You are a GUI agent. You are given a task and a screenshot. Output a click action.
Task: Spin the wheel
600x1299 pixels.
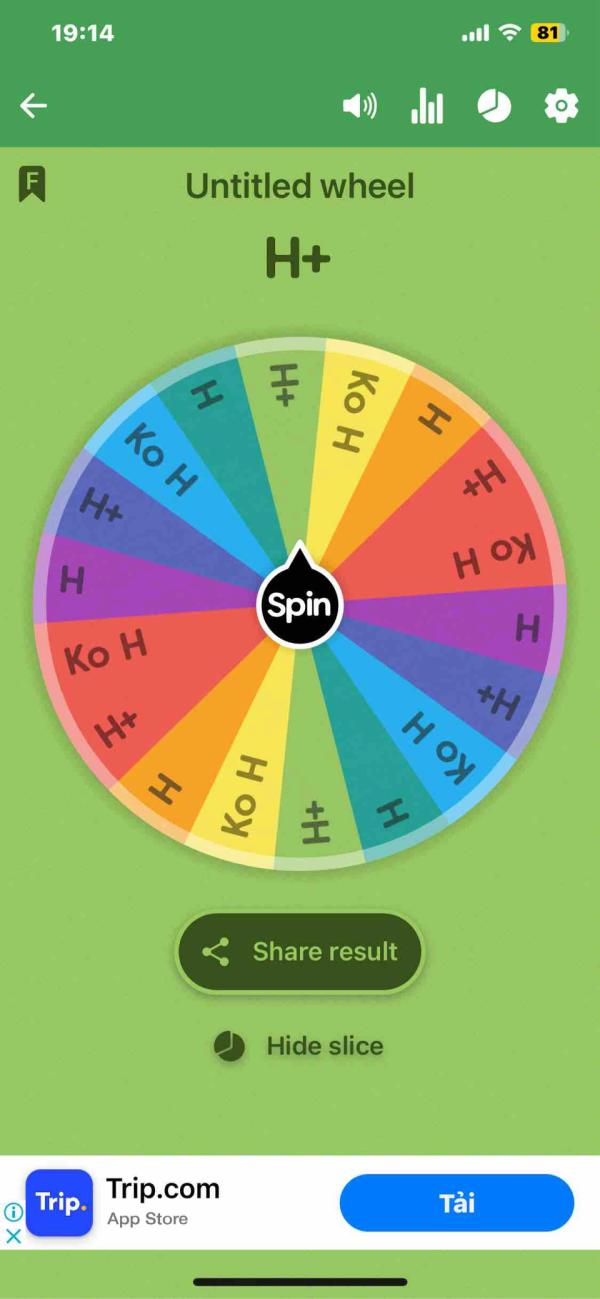(300, 604)
